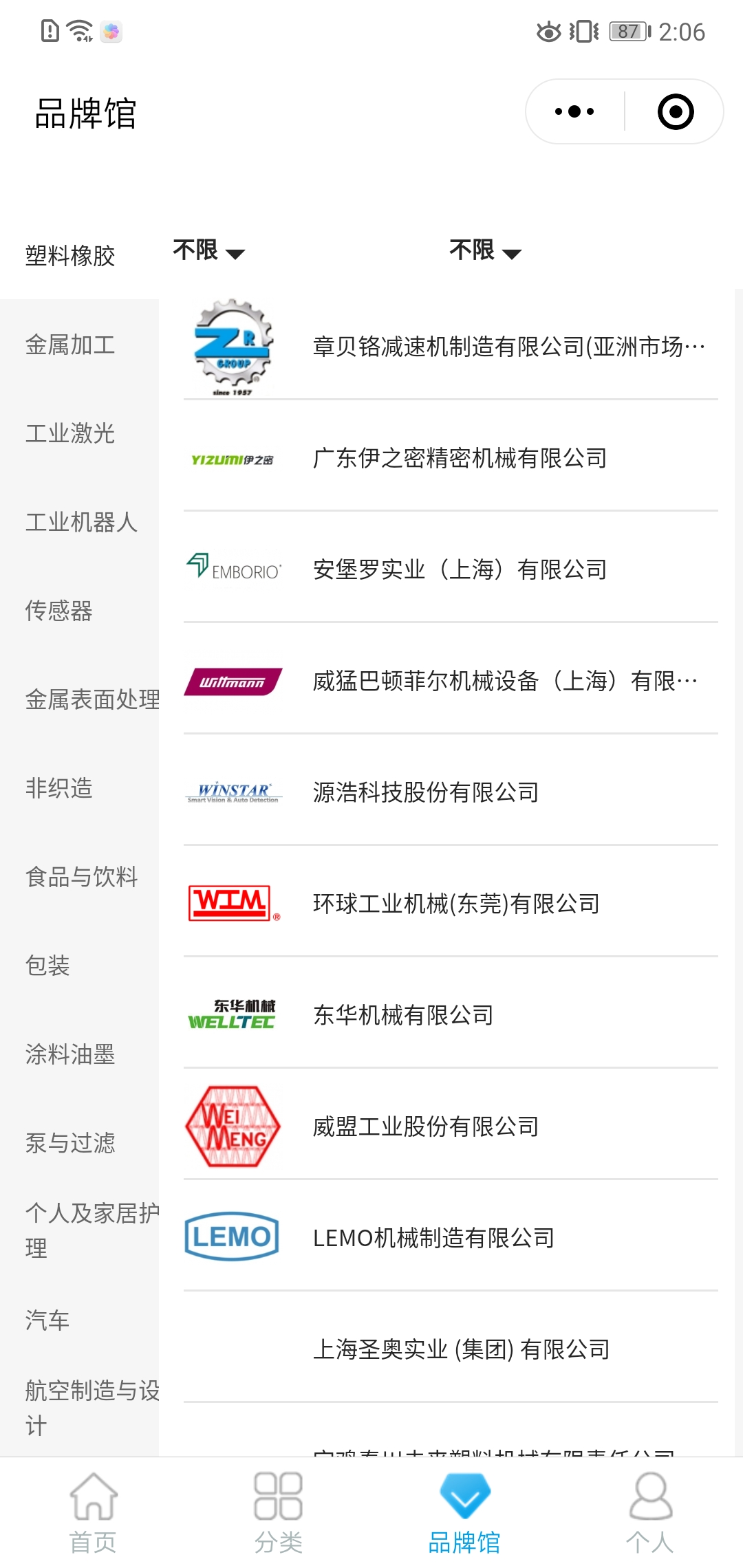Open the 个人 tab
The image size is (743, 1568).
pyautogui.click(x=650, y=1513)
